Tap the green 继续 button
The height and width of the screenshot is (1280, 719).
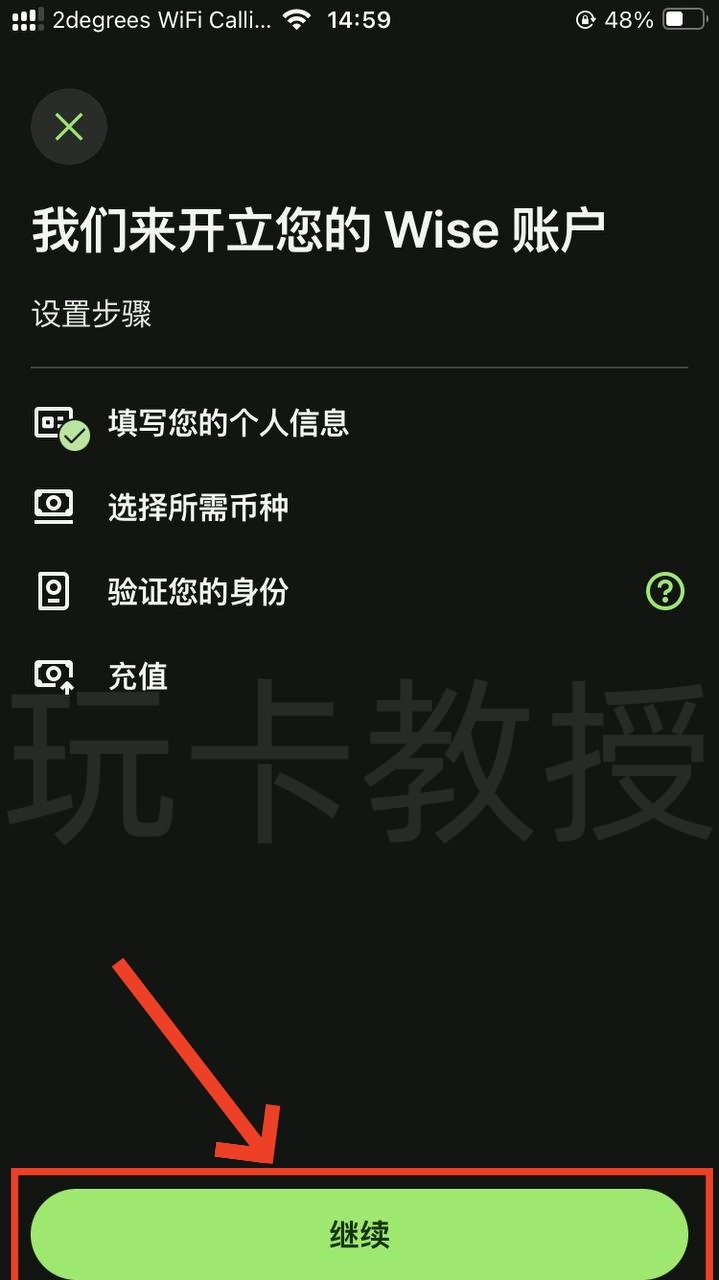click(359, 1234)
